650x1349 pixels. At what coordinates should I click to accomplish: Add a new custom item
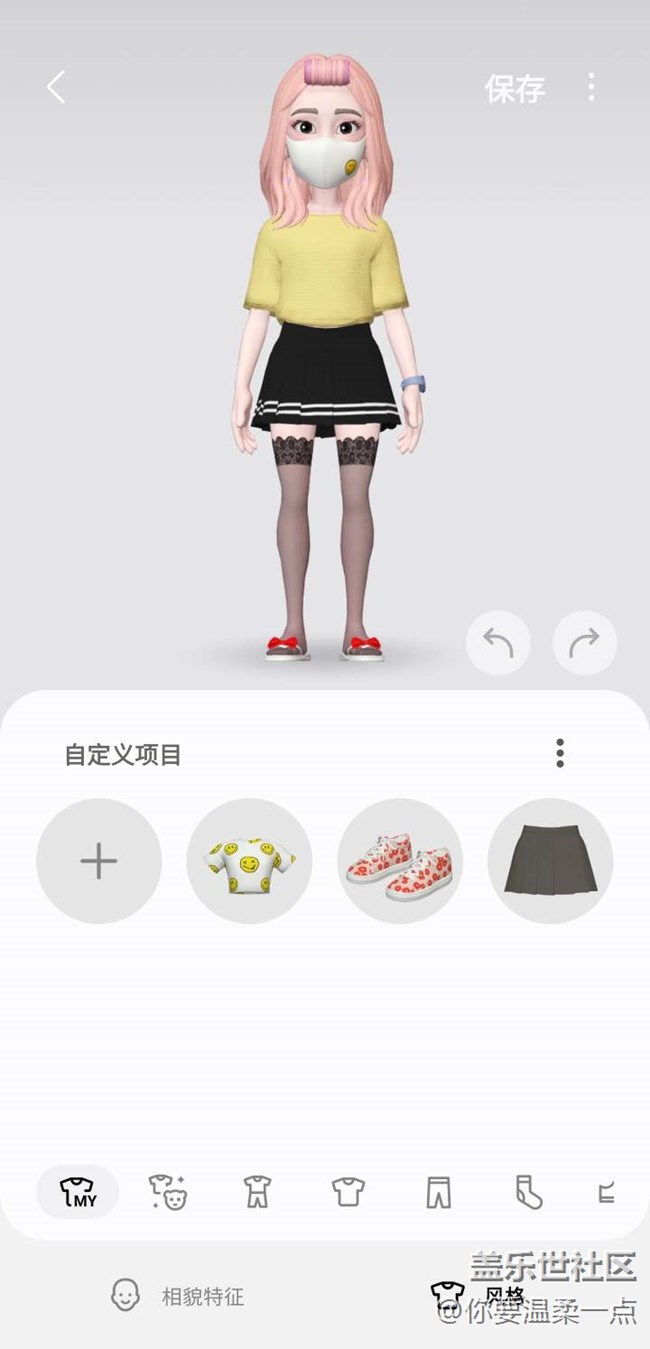[99, 860]
